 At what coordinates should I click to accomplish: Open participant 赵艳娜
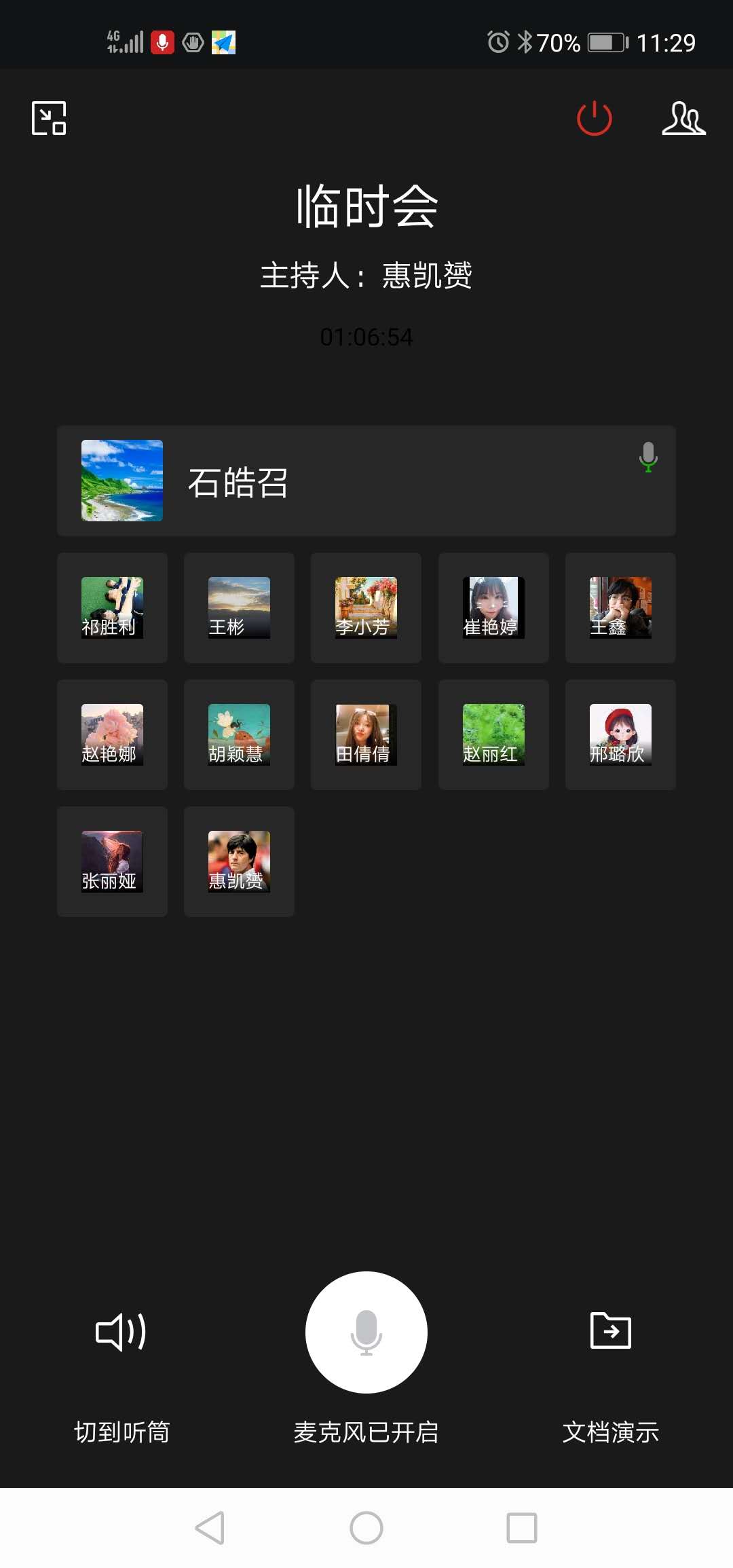(112, 734)
